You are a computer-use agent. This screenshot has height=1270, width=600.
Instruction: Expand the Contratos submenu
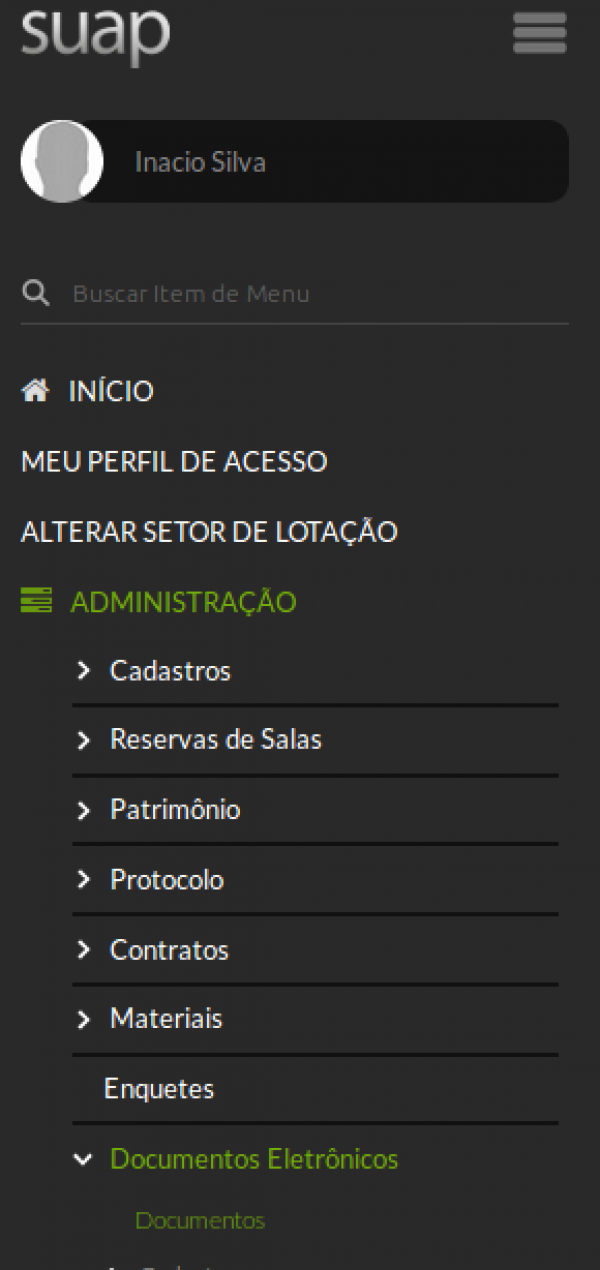tap(315, 950)
